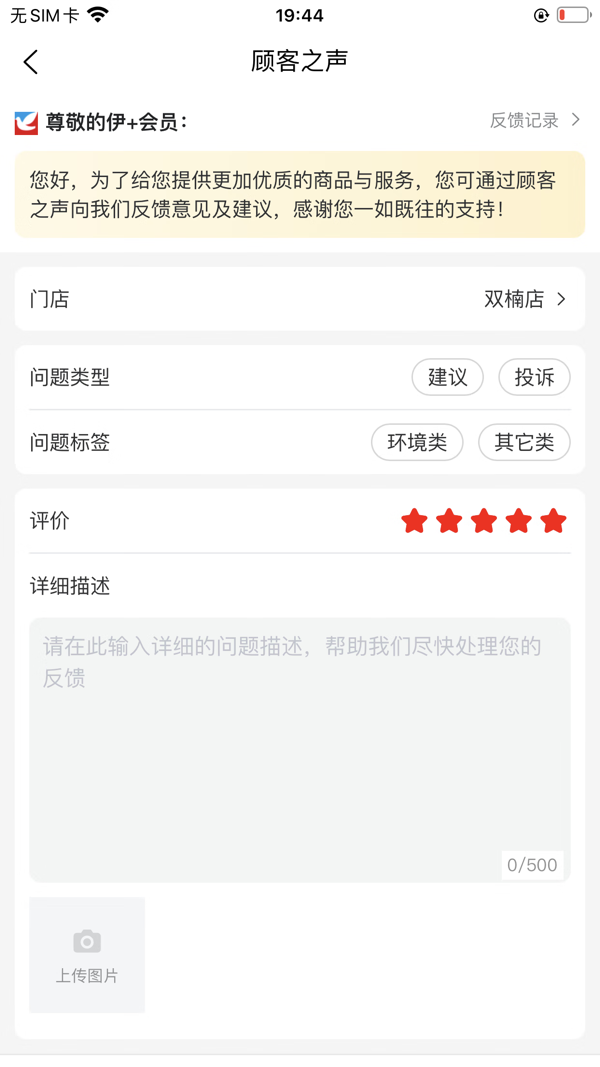
Task: Rate one star in 评价
Action: coord(414,521)
